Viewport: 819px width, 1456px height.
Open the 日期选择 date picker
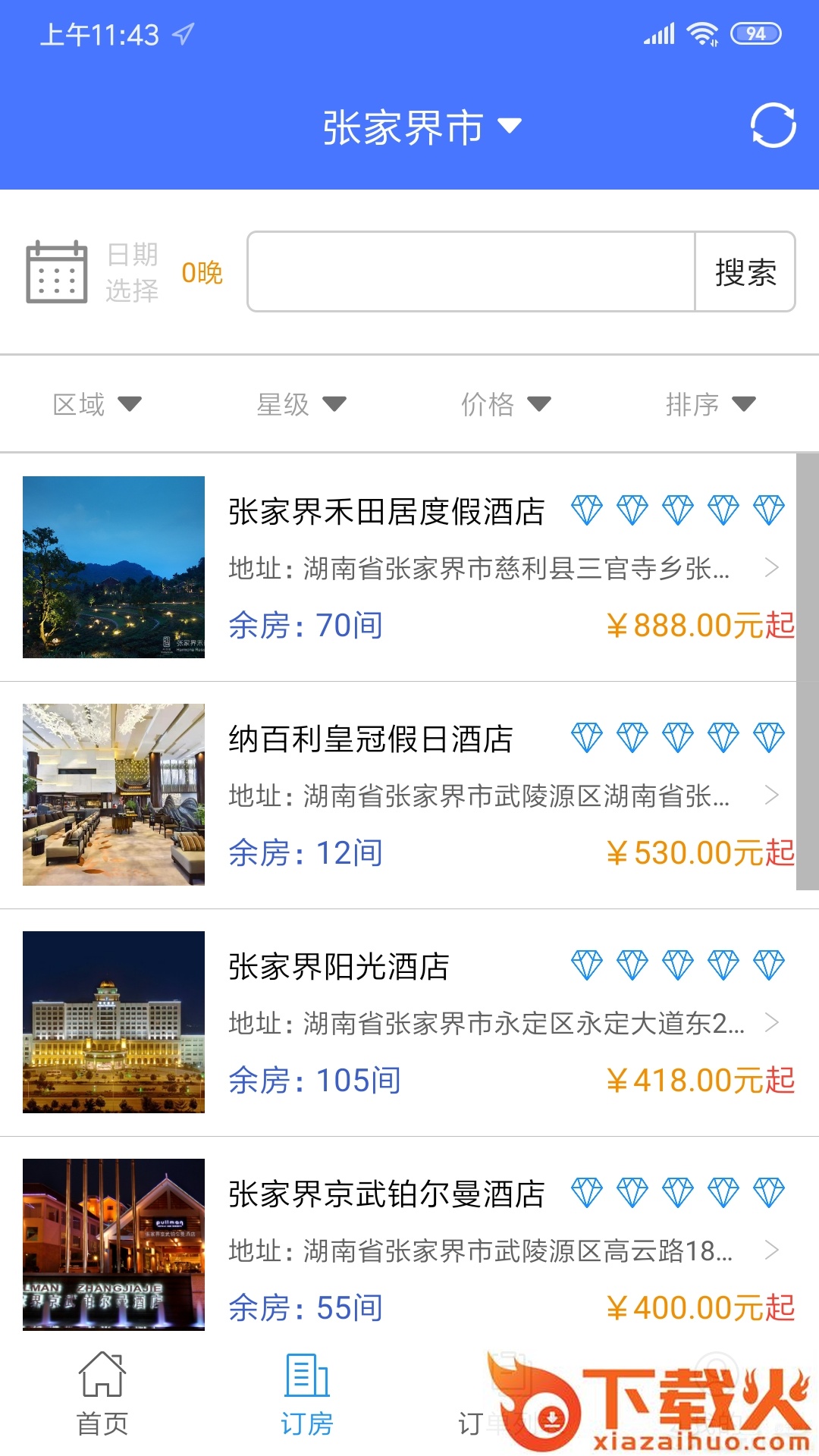click(x=91, y=273)
